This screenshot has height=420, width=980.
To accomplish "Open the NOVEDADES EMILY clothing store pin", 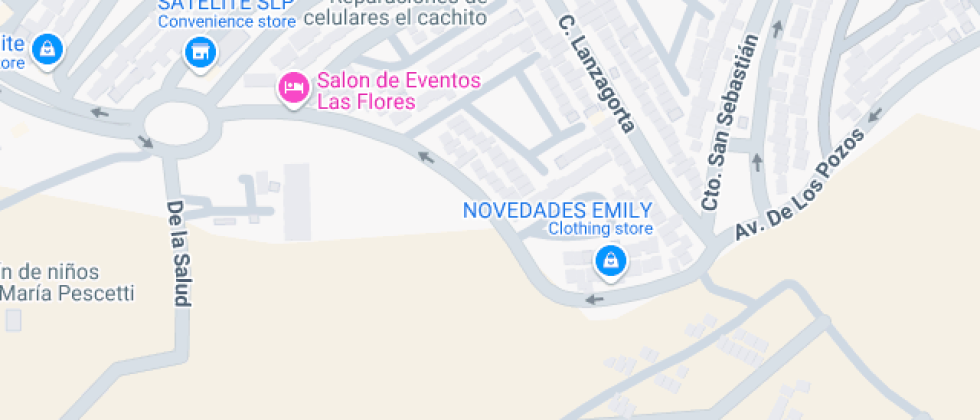I will click(609, 262).
